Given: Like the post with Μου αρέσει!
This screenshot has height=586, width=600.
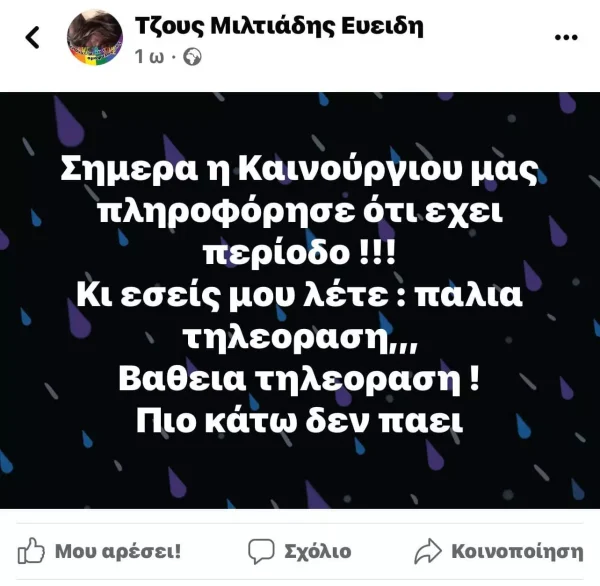Looking at the screenshot, I should click(x=100, y=551).
